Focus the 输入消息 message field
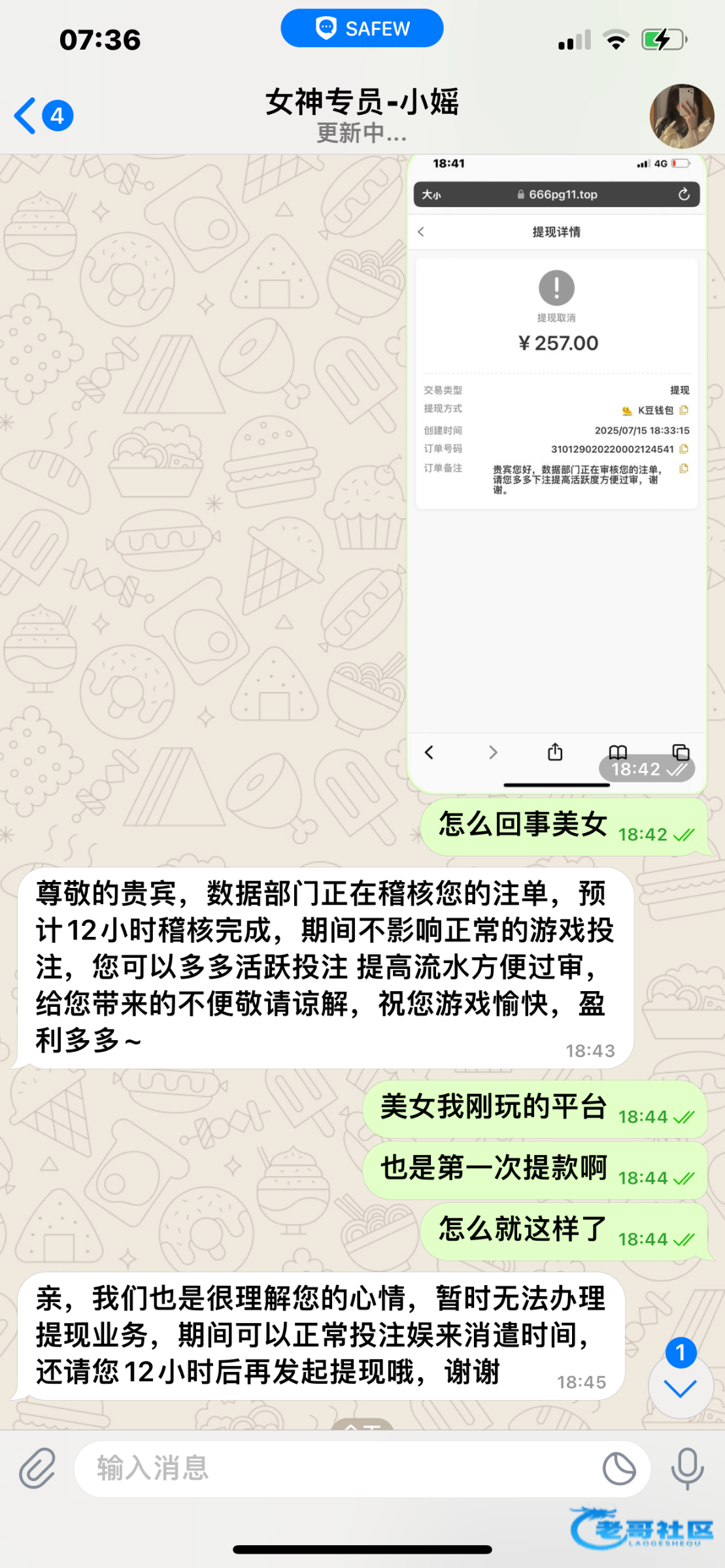The height and width of the screenshot is (1568, 725). pos(327,1468)
